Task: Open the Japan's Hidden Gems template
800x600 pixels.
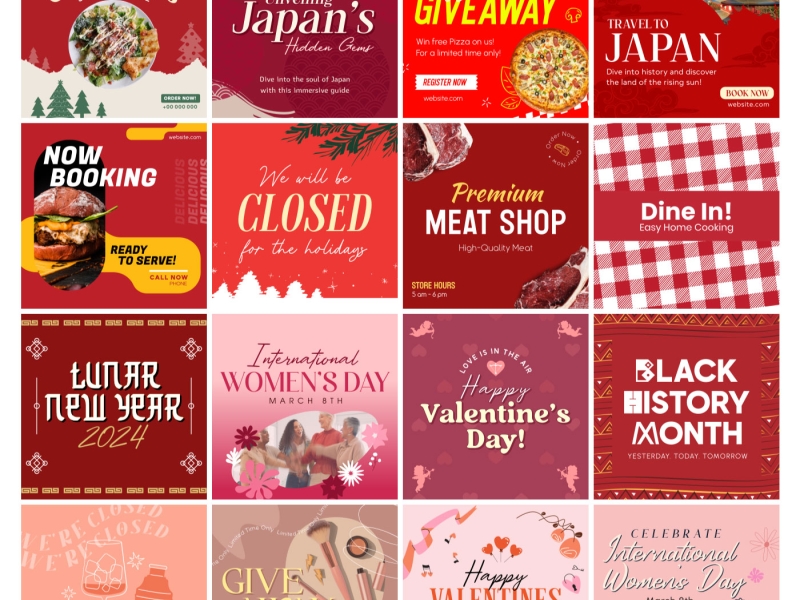Action: 305,59
